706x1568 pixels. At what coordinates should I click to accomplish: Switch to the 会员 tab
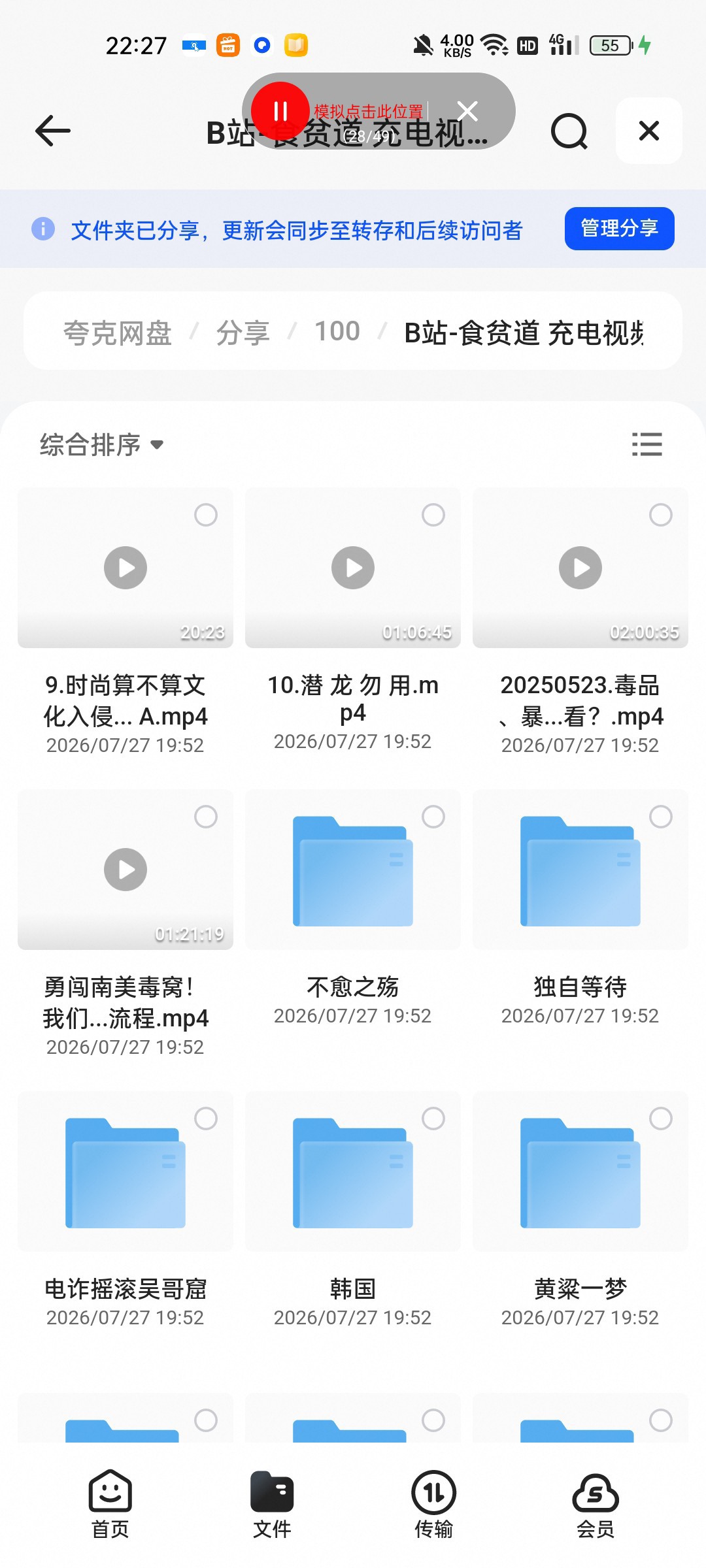pyautogui.click(x=595, y=1504)
